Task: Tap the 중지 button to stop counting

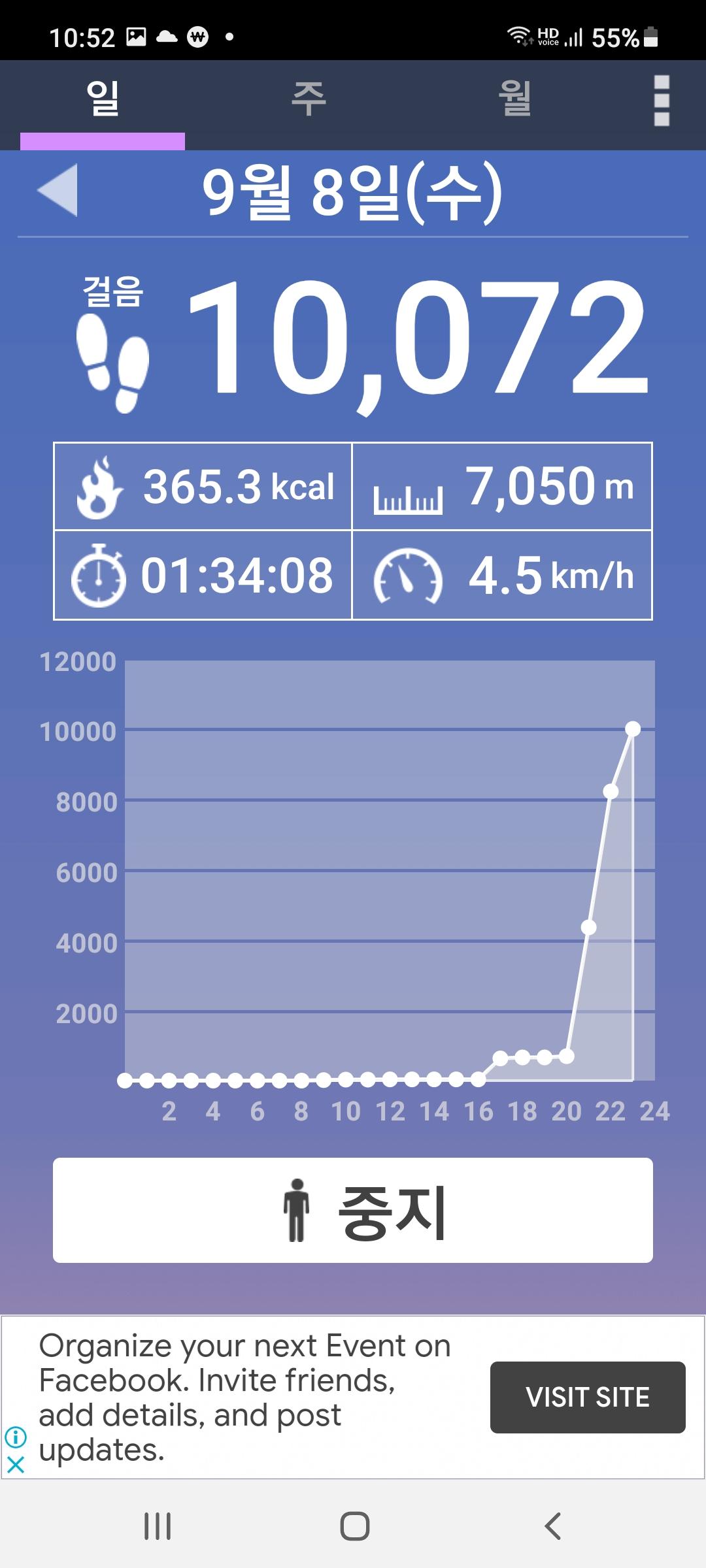Action: coord(353,1210)
